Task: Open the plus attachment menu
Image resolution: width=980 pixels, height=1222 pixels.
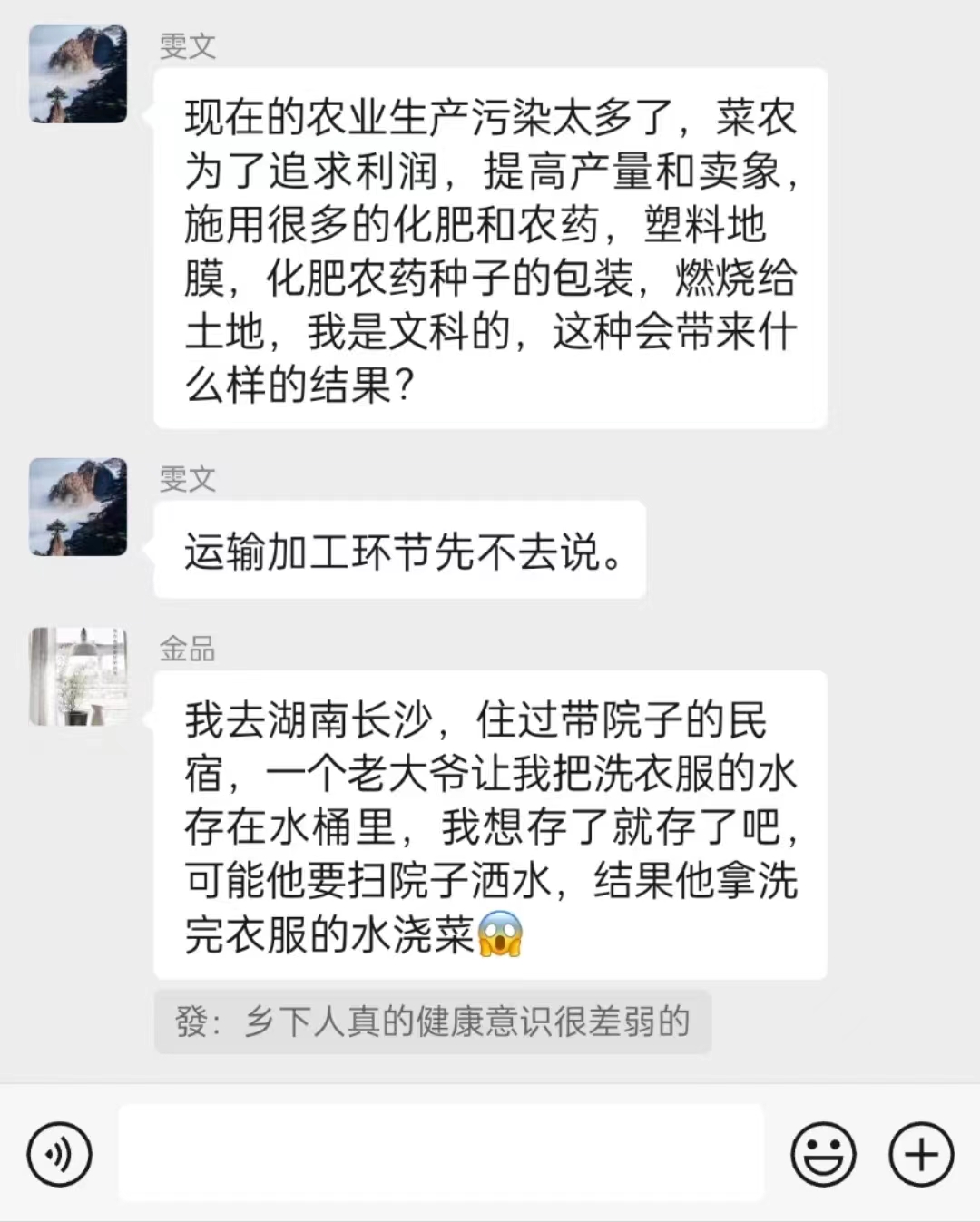Action: [921, 1154]
